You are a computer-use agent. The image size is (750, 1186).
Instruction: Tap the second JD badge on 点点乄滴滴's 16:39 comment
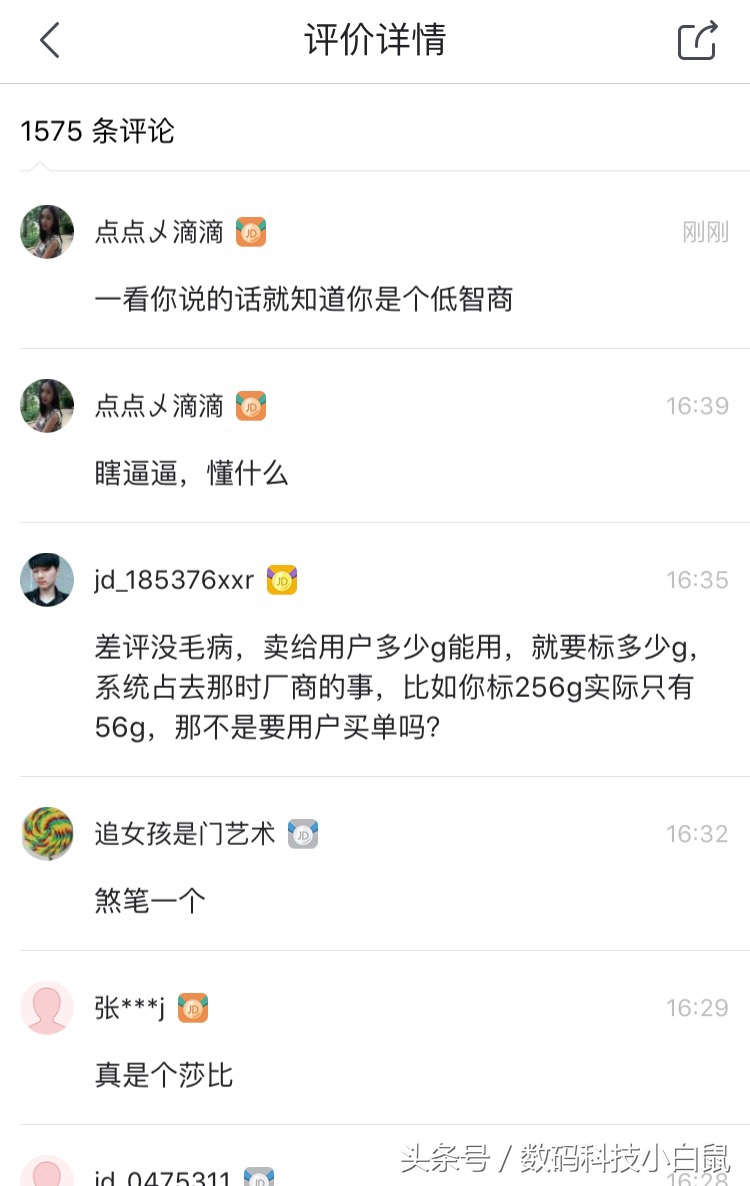250,406
